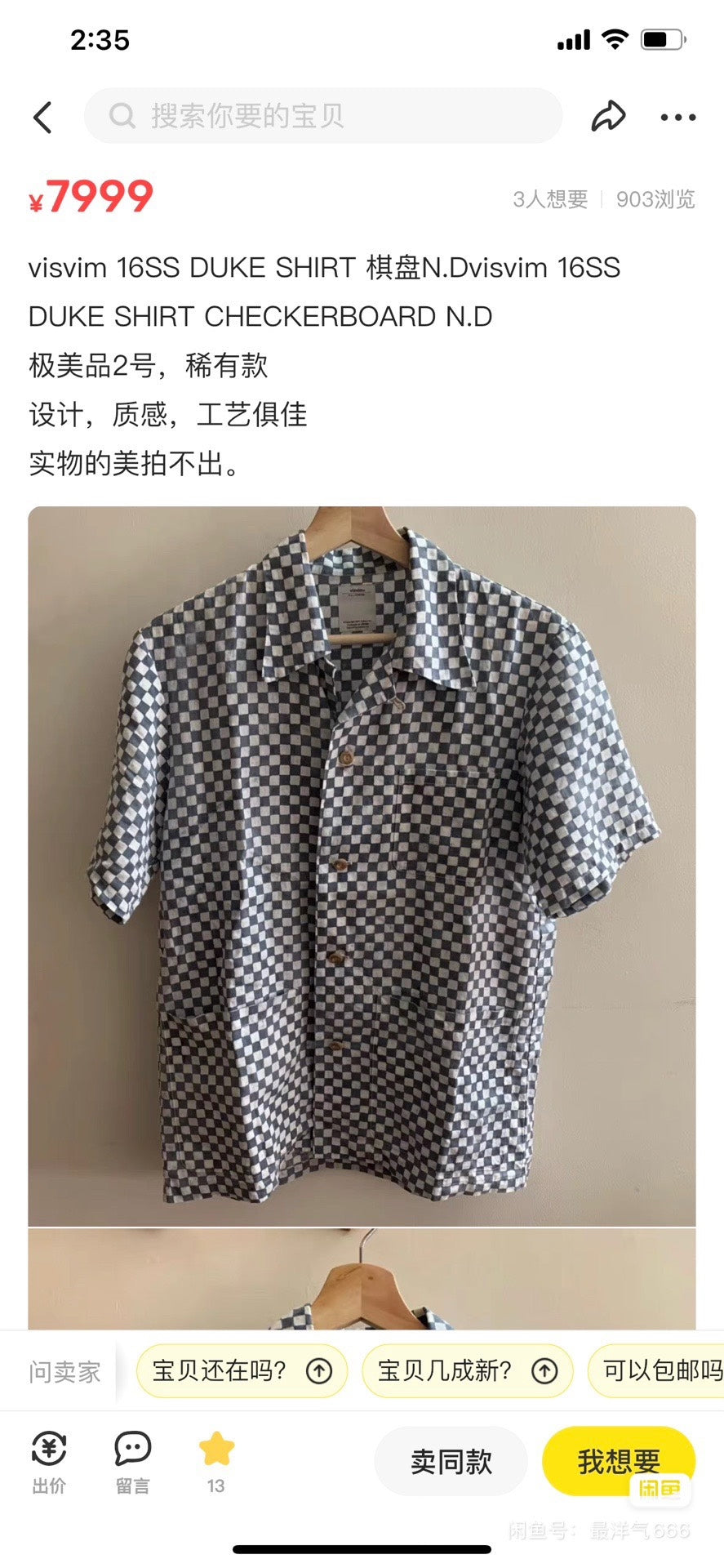Open the share icon
724x1568 pixels.
(x=607, y=116)
